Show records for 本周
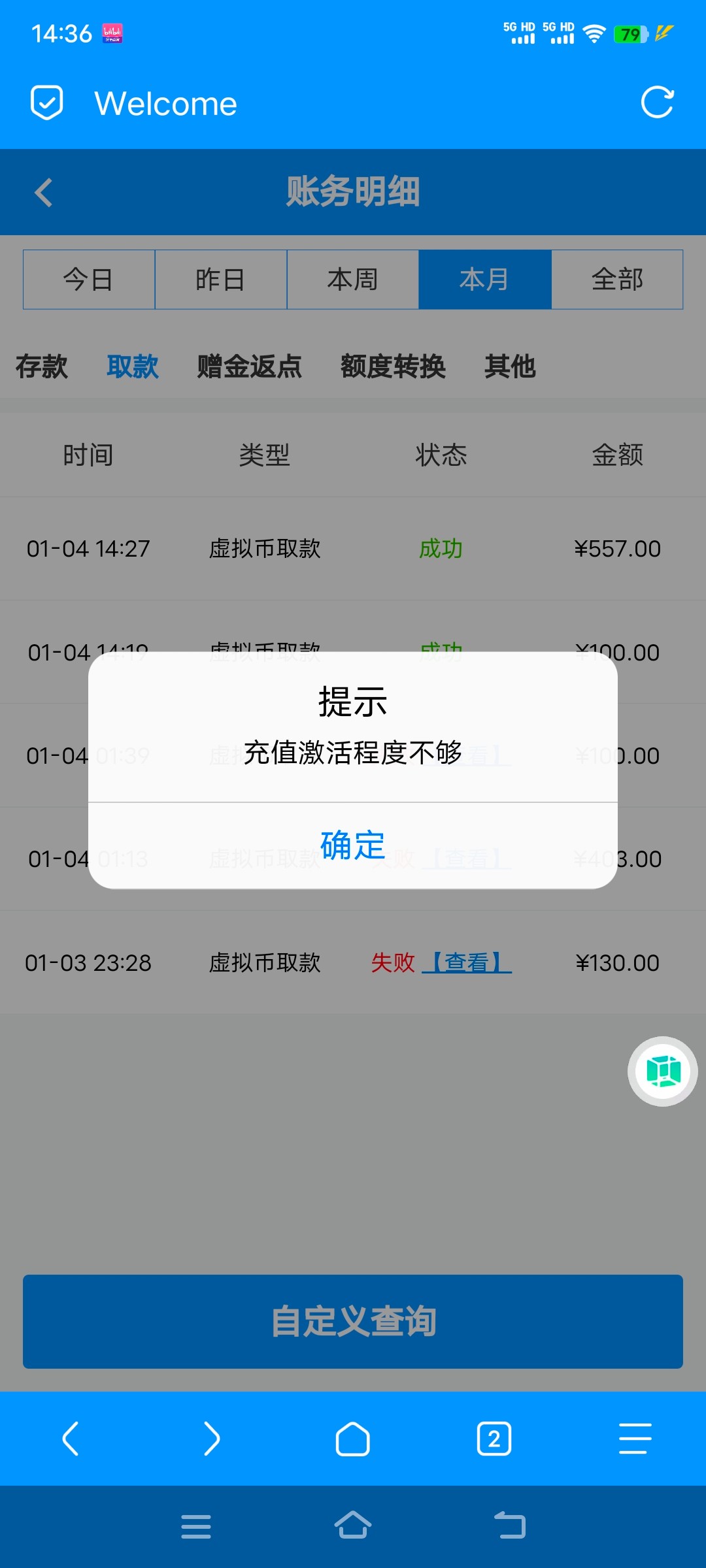Screen dimensions: 706x1568 (x=353, y=280)
